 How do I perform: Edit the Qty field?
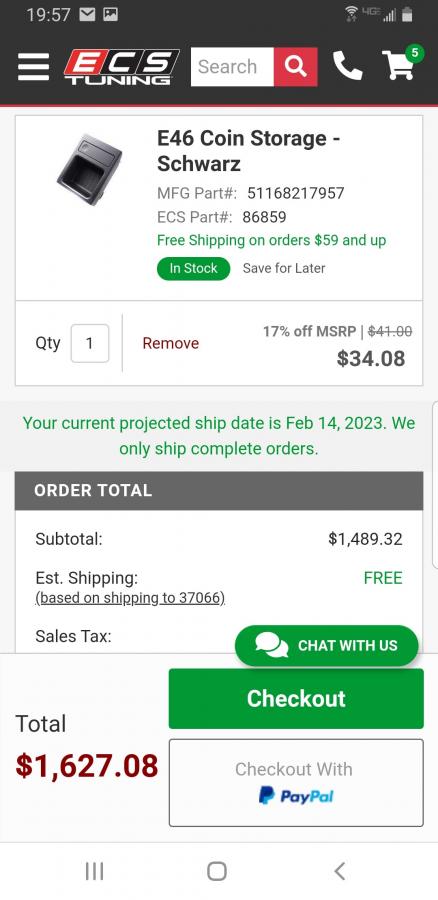90,343
